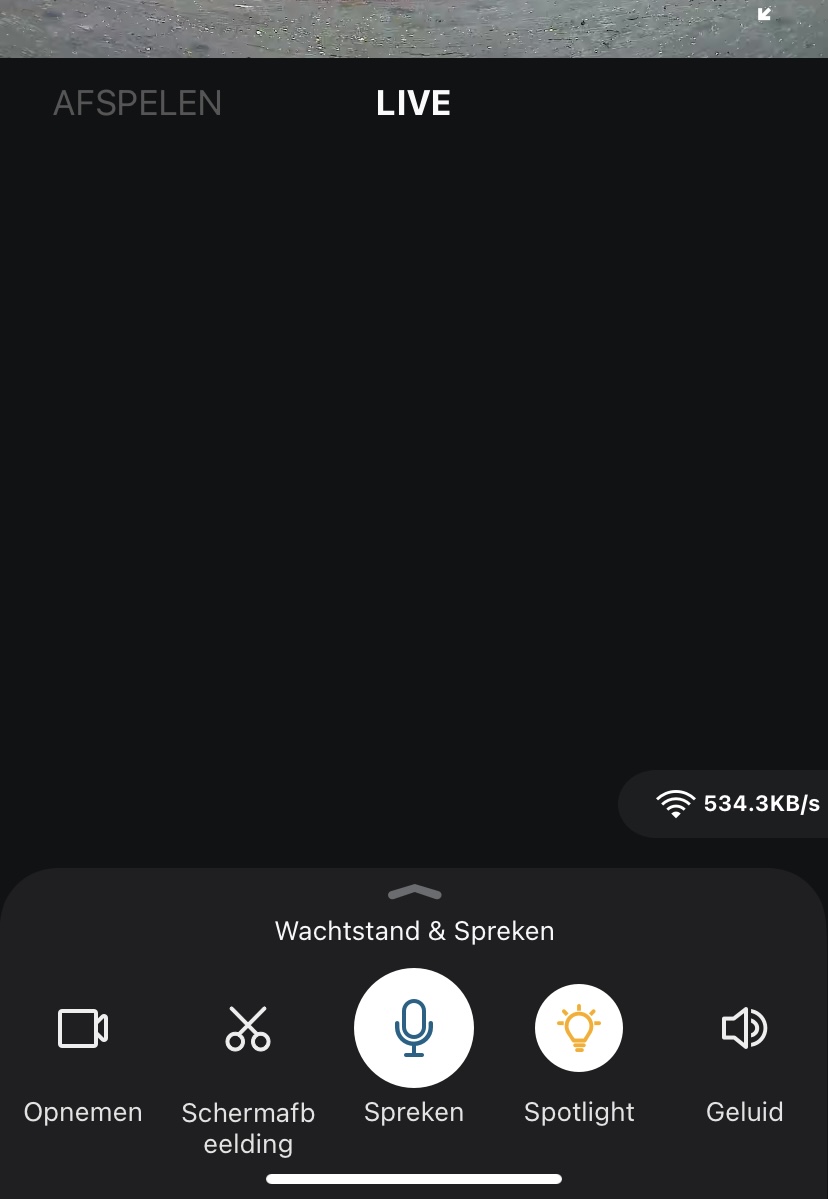Start recording with Opnemen
This screenshot has width=828, height=1199.
click(x=83, y=1028)
